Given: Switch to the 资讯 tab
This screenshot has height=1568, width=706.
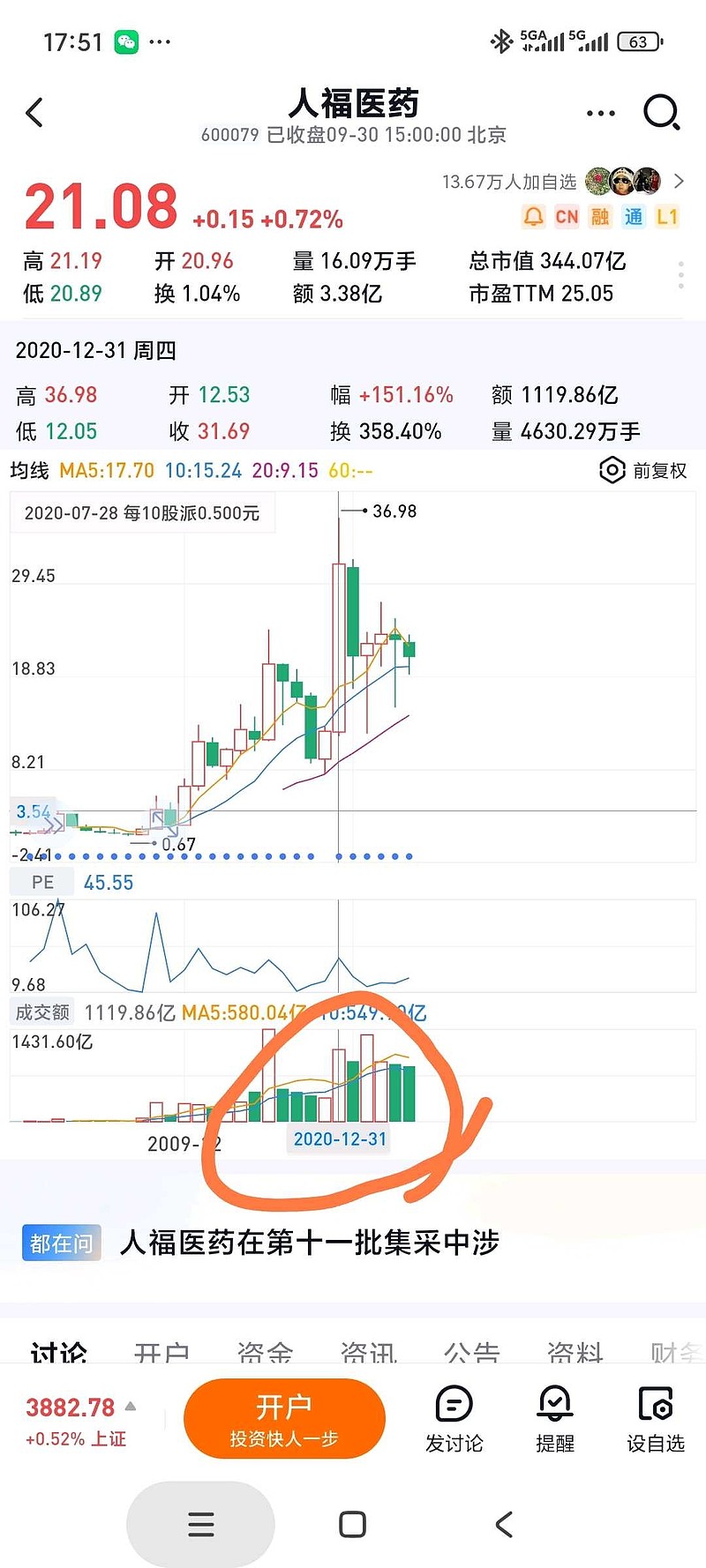Looking at the screenshot, I should pyautogui.click(x=369, y=1352).
